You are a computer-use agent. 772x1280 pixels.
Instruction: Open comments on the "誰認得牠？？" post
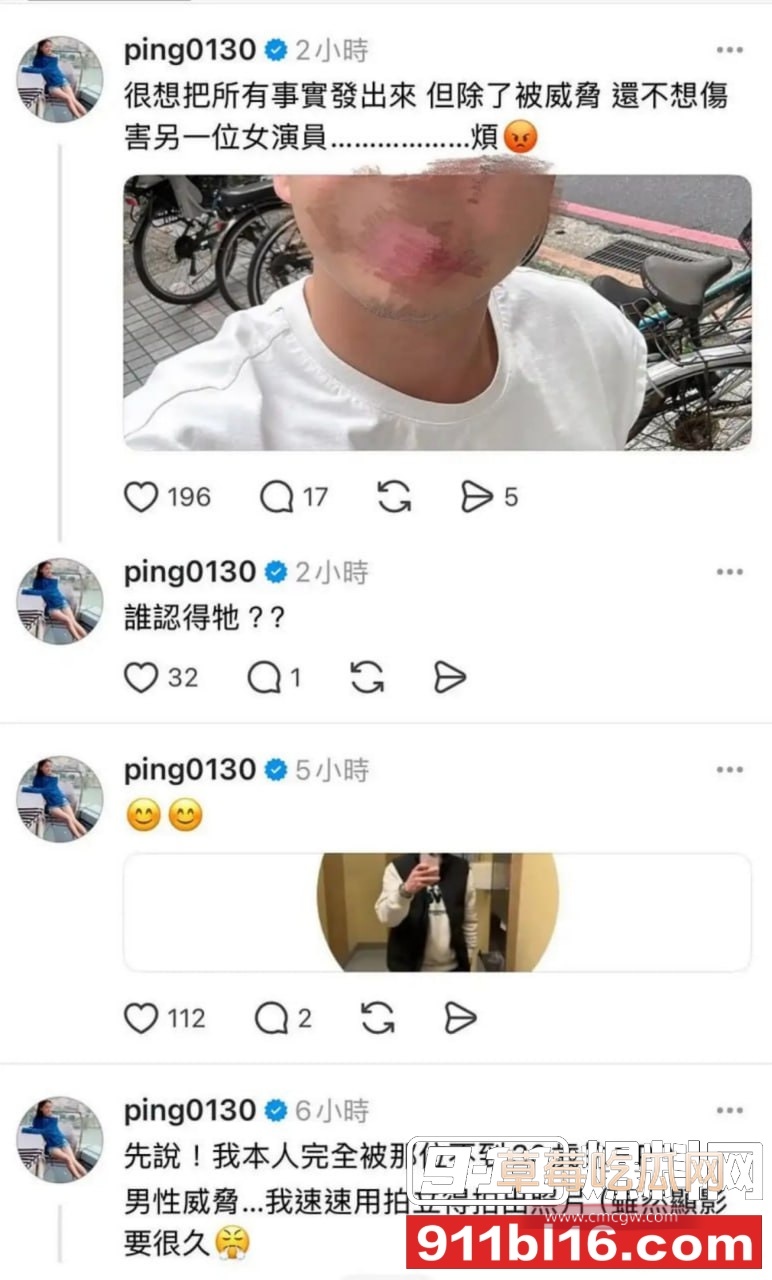click(x=266, y=677)
